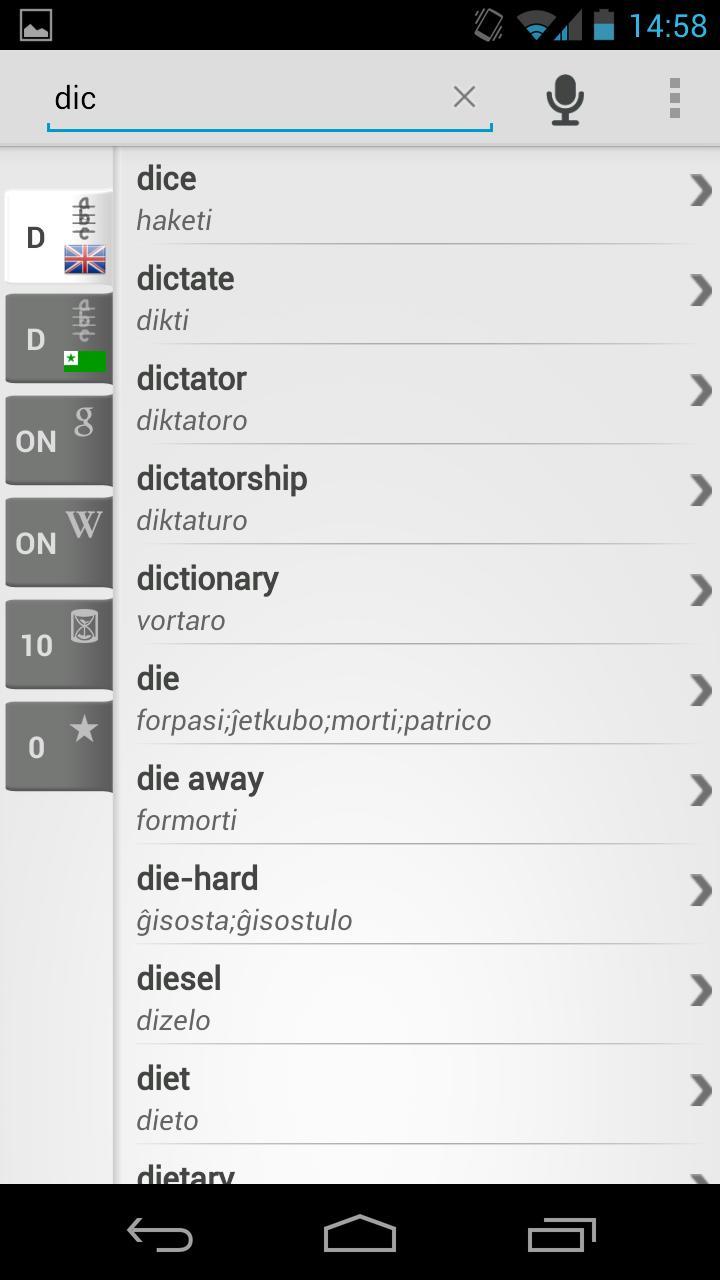Start voice search with the microphone
The image size is (720, 1280).
pyautogui.click(x=565, y=99)
